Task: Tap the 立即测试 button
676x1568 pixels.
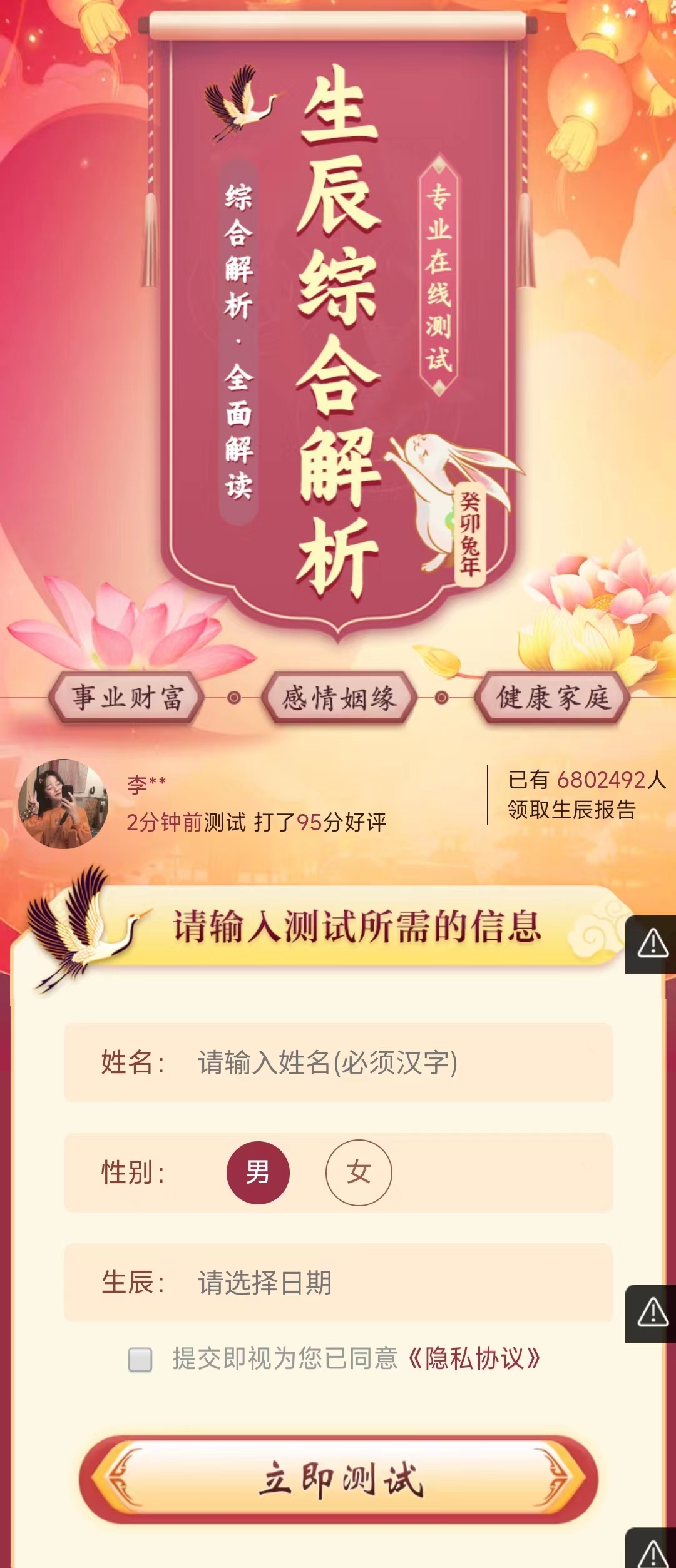Action: click(339, 1480)
